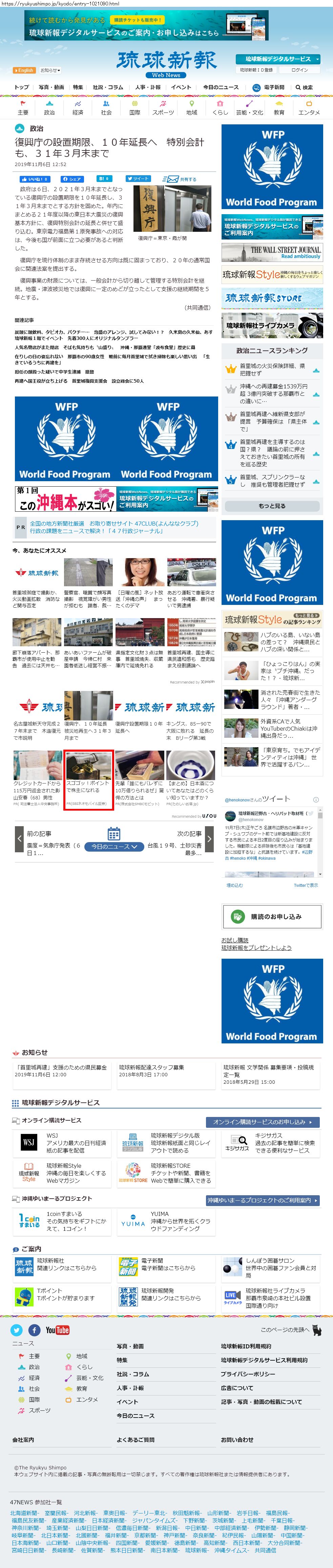Viewport: 333px width, 1568px height.
Task: Tap the Facebook シェア button
Action: click(x=72, y=179)
